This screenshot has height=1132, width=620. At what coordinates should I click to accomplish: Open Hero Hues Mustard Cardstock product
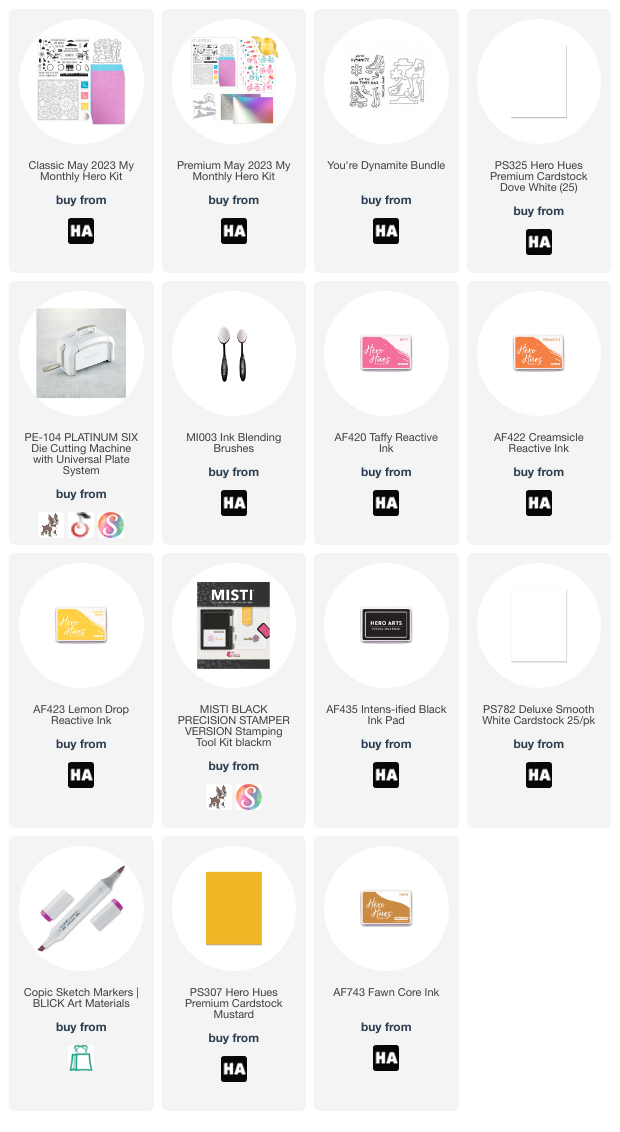[234, 908]
